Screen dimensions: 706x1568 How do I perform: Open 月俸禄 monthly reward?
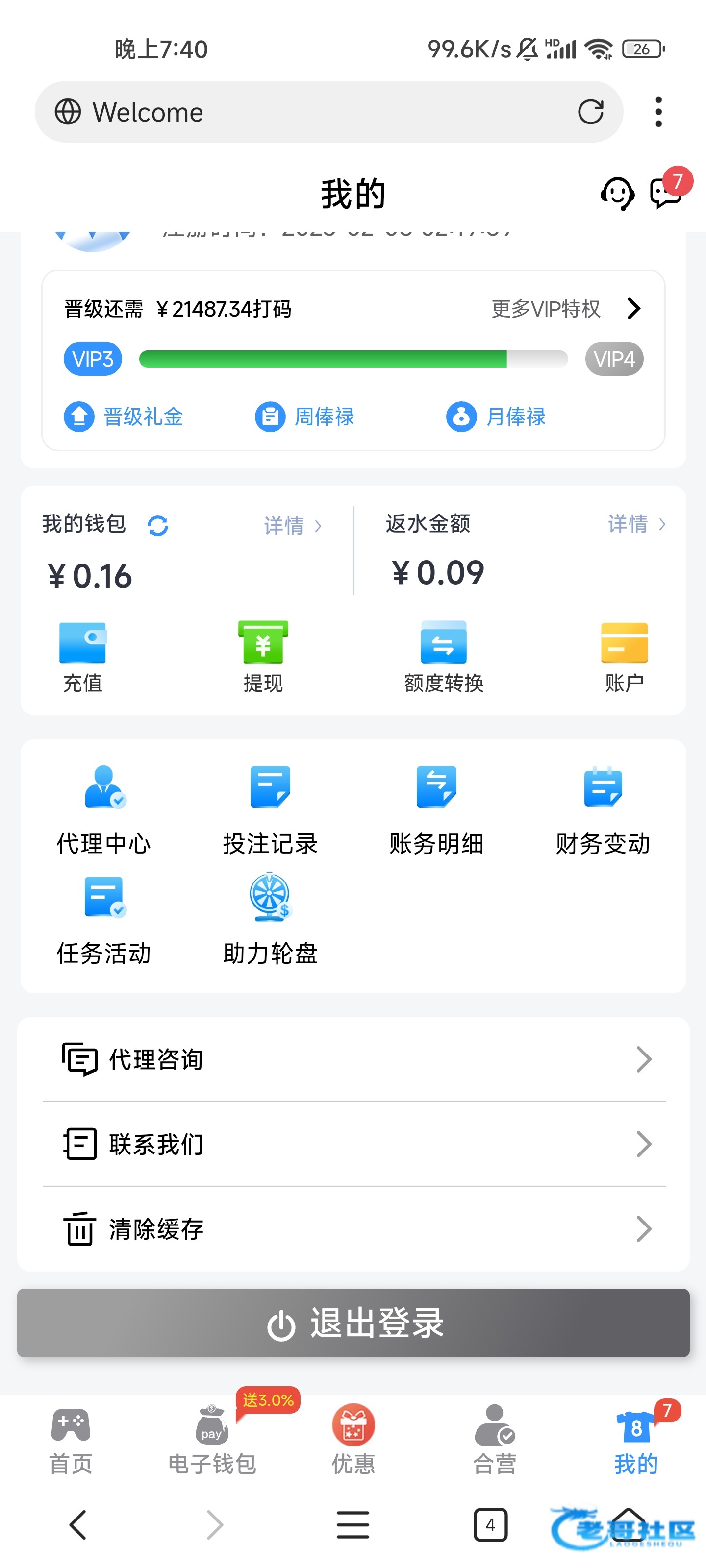(x=496, y=417)
